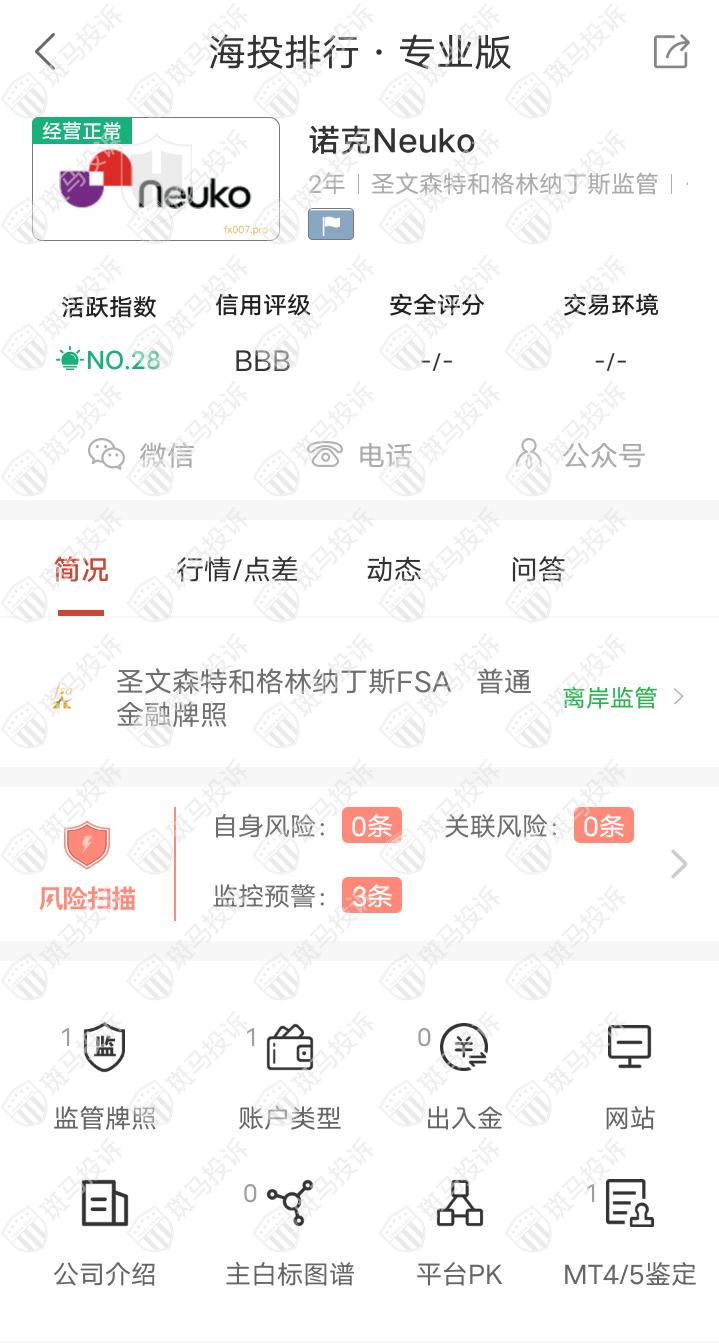
Task: Open 平台PK comparison
Action: tap(460, 1232)
